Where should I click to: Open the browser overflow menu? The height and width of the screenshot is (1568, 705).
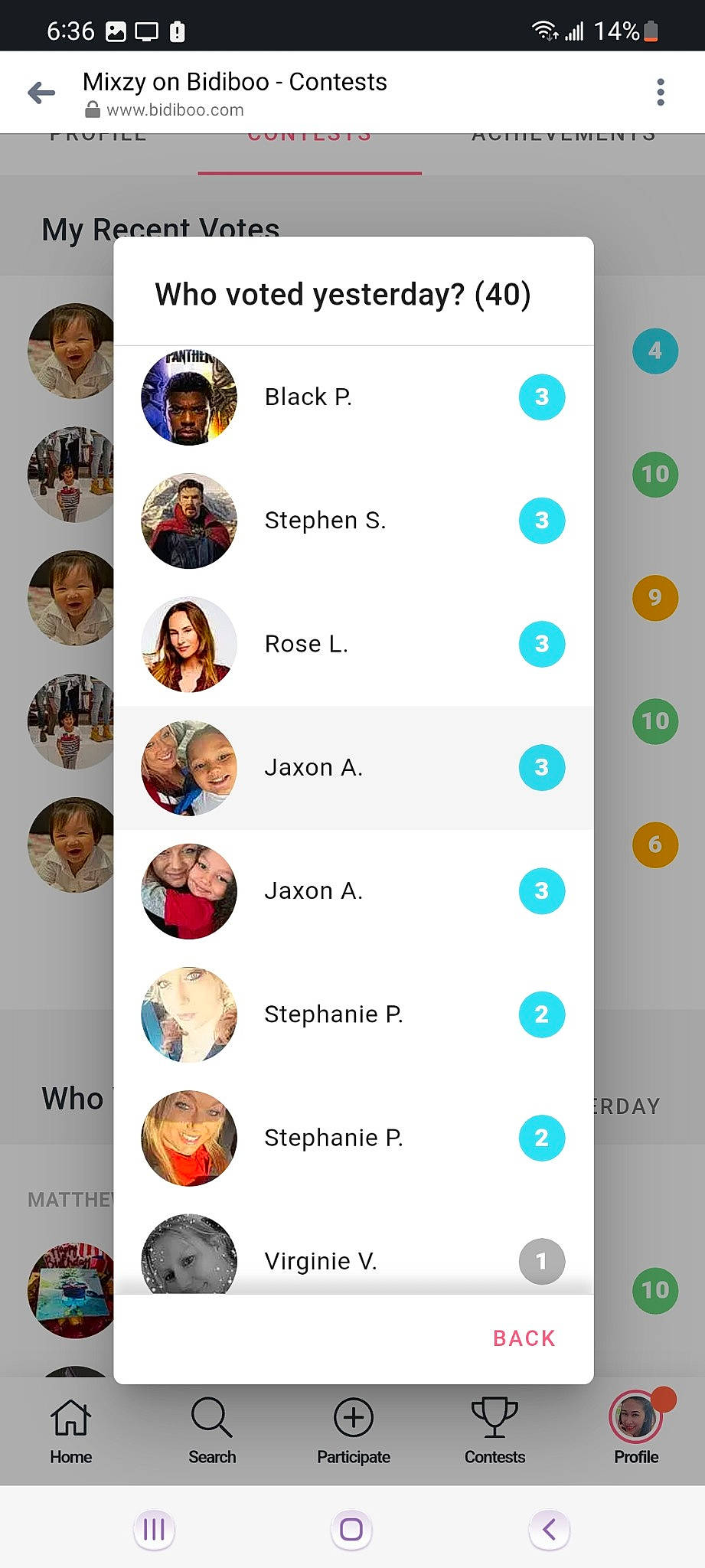[x=660, y=92]
